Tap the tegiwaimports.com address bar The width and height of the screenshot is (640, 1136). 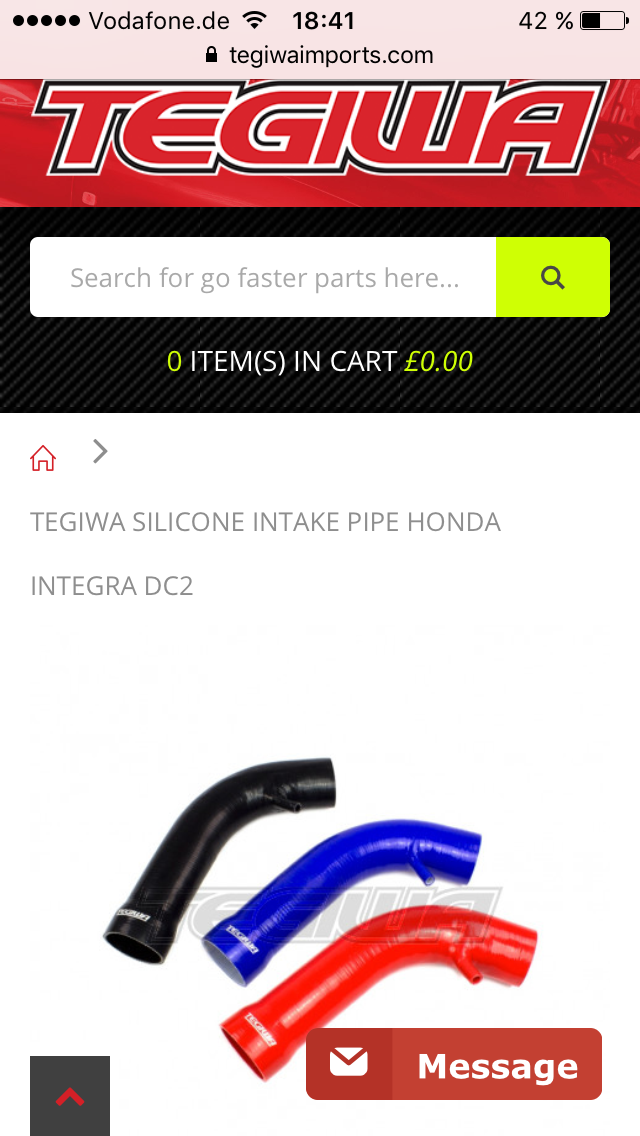tap(320, 55)
